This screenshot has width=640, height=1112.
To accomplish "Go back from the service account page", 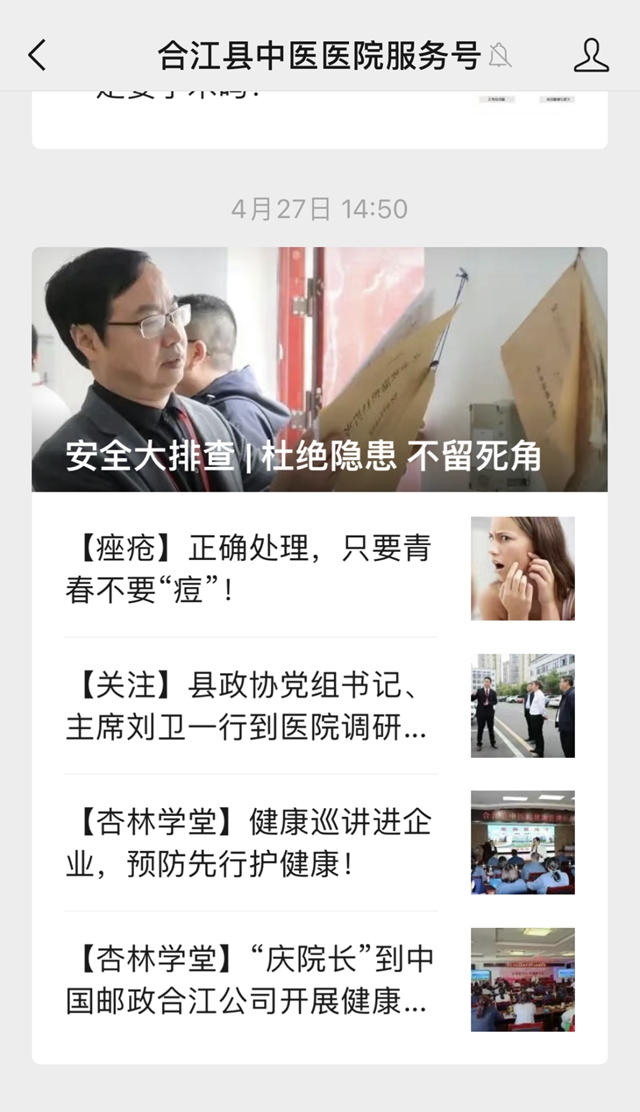I will pyautogui.click(x=37, y=56).
